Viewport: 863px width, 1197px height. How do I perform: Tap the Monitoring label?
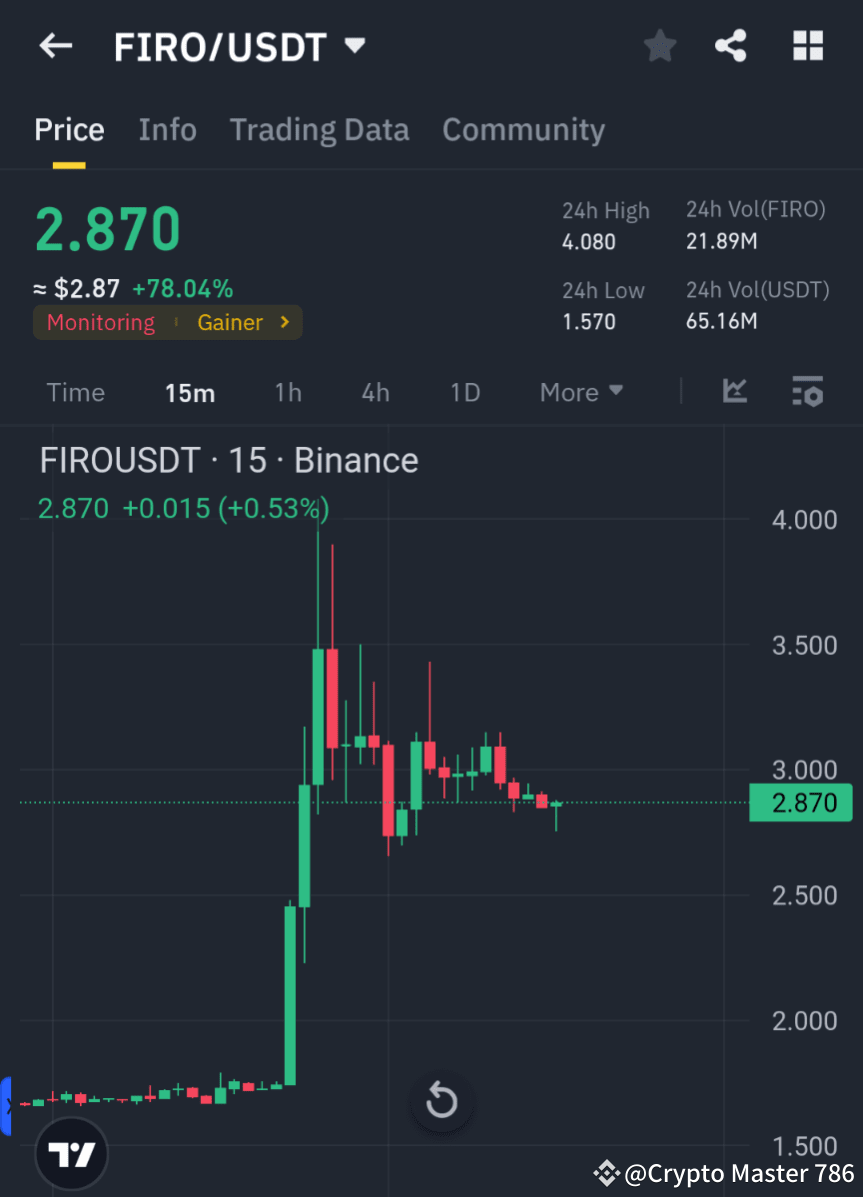(100, 322)
